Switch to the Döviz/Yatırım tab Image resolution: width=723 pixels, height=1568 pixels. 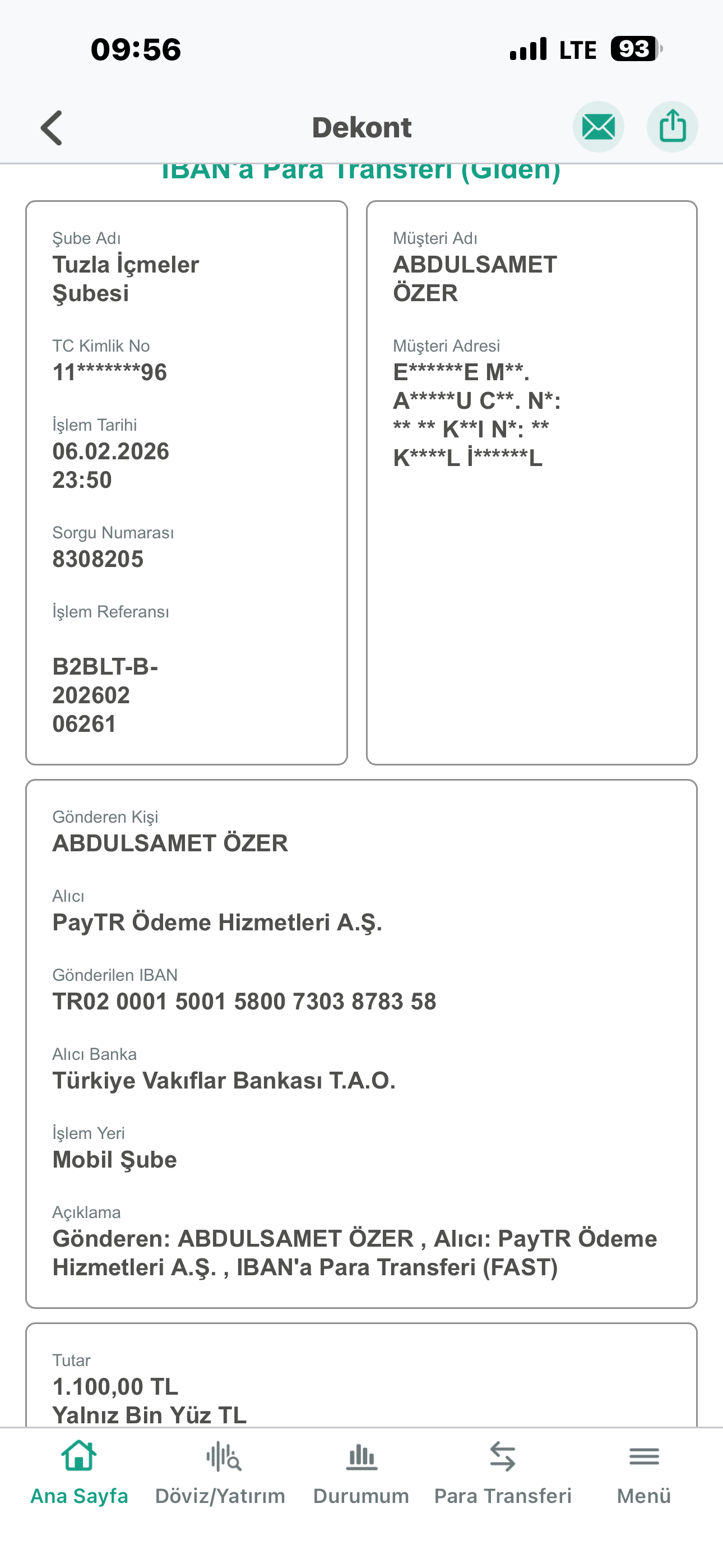click(220, 1473)
